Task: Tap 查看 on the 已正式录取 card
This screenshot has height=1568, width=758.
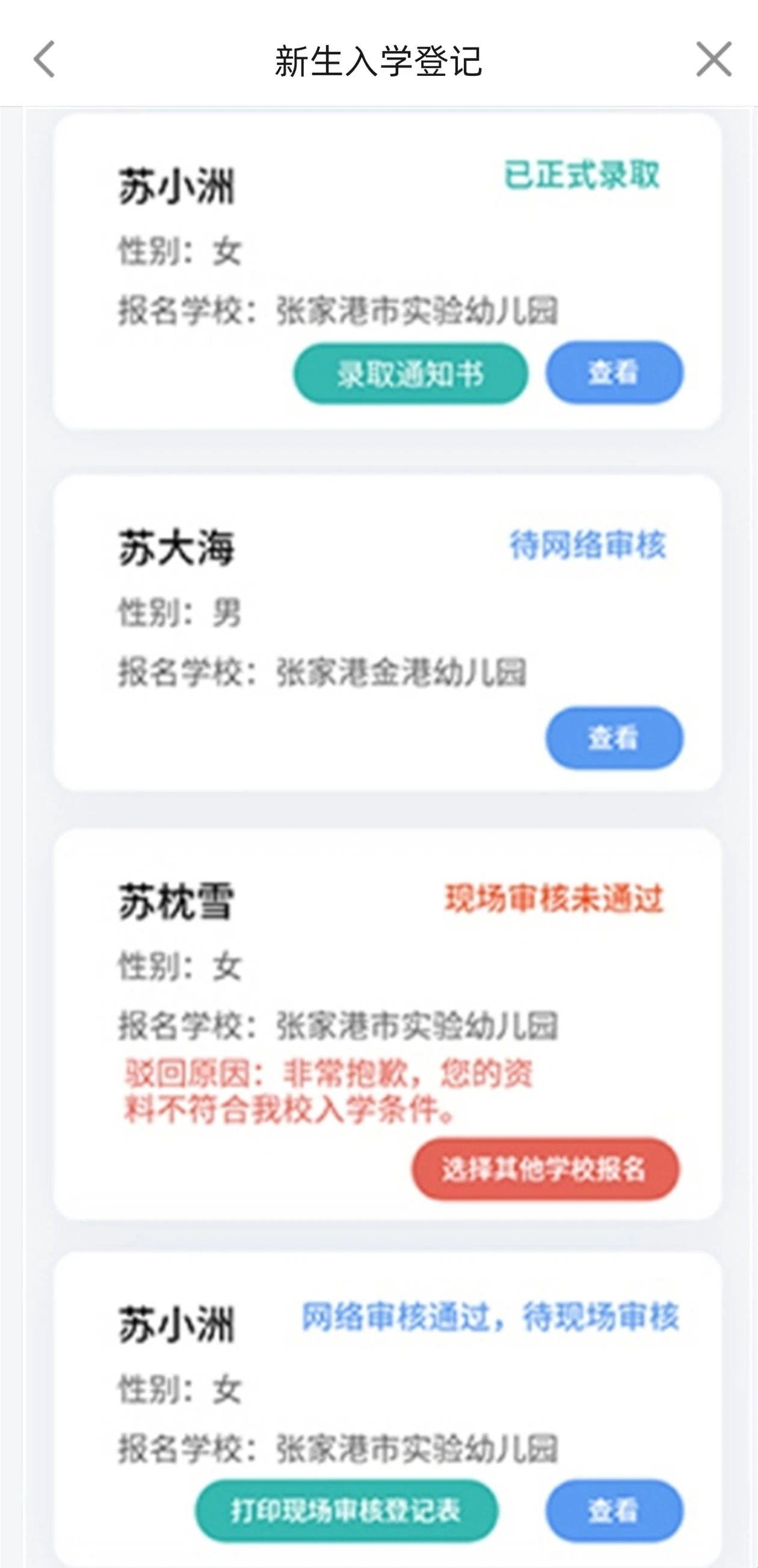Action: point(614,373)
